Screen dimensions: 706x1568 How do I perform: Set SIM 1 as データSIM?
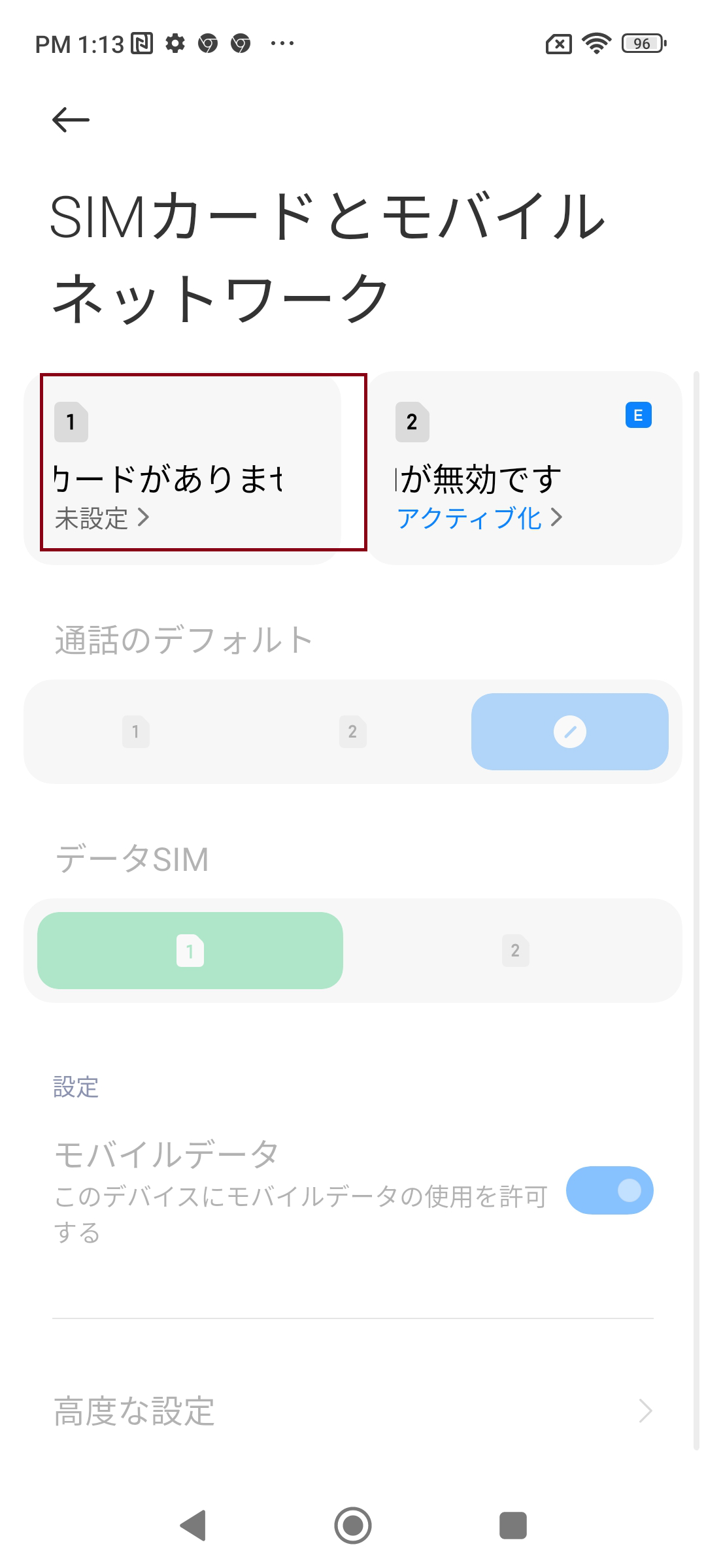(190, 951)
